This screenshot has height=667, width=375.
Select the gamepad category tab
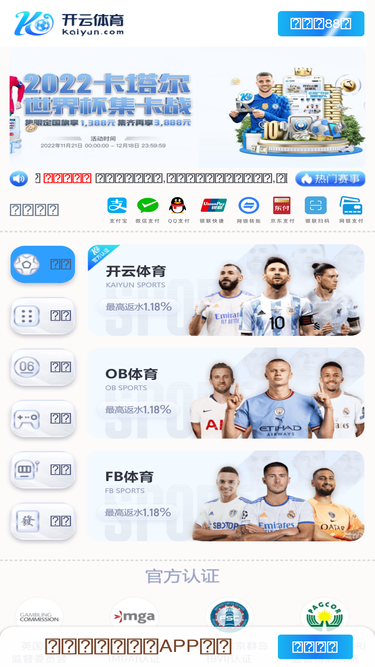click(x=43, y=419)
